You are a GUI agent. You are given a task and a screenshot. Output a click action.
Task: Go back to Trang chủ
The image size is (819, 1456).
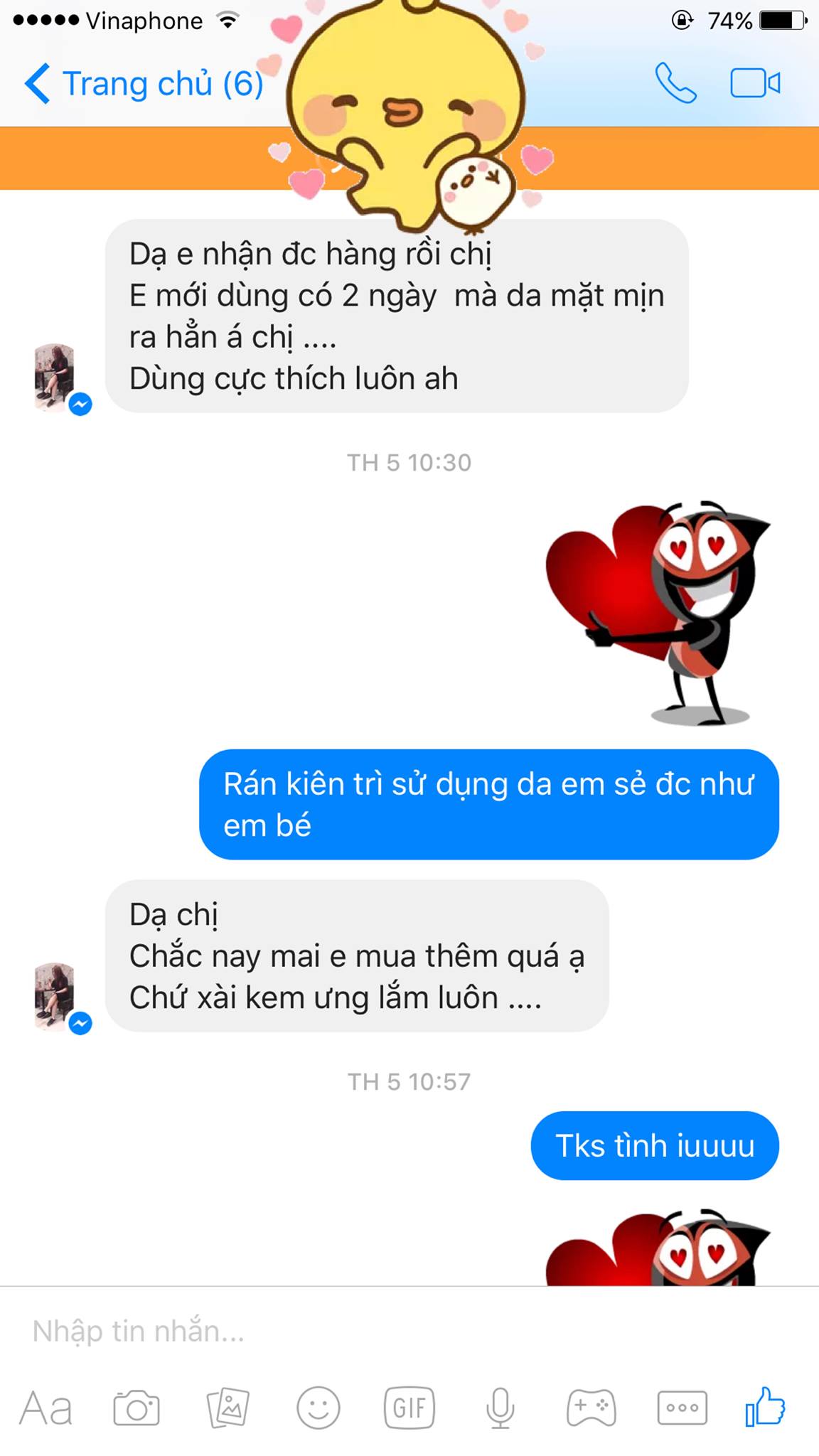tap(142, 84)
